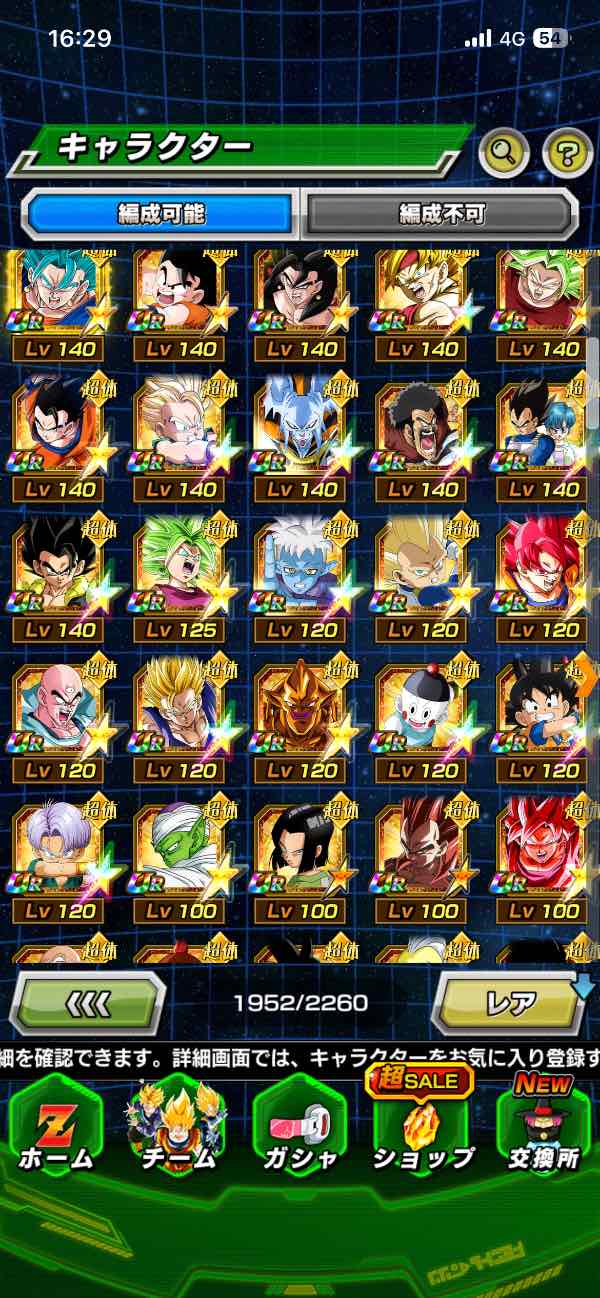Open the 交換所 exchange
Image resolution: width=600 pixels, height=1298 pixels.
[x=543, y=1129]
